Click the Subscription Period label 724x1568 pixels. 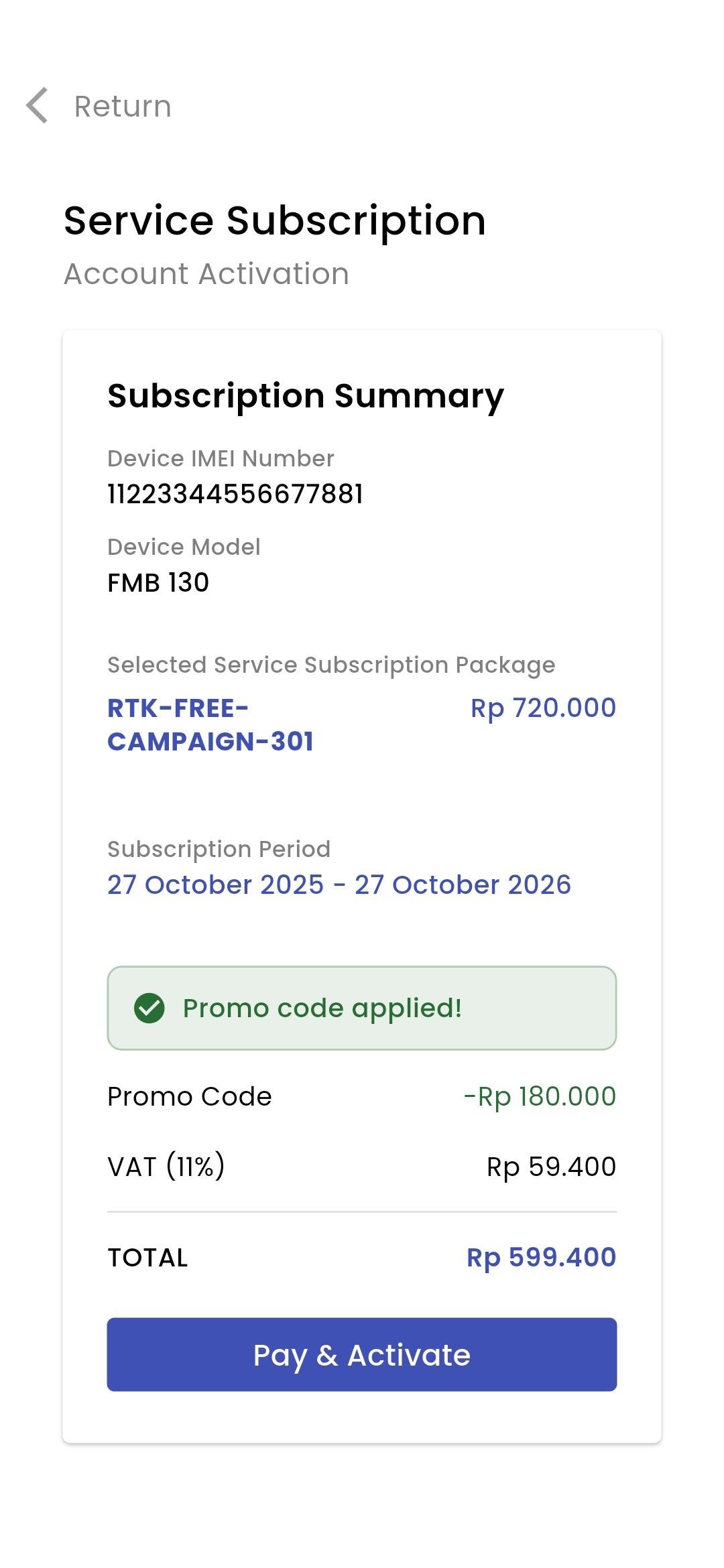[x=219, y=848]
